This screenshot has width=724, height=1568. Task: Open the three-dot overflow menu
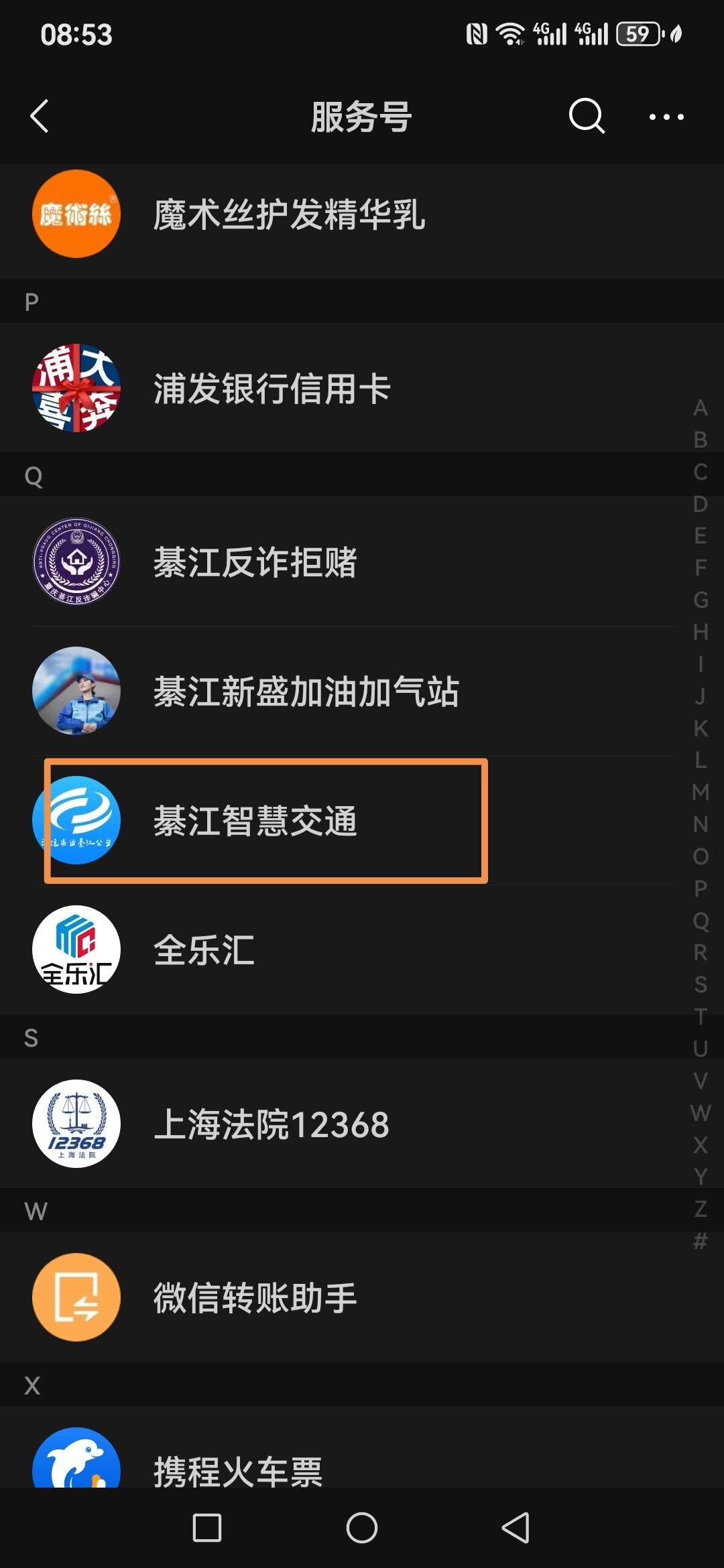pyautogui.click(x=666, y=117)
